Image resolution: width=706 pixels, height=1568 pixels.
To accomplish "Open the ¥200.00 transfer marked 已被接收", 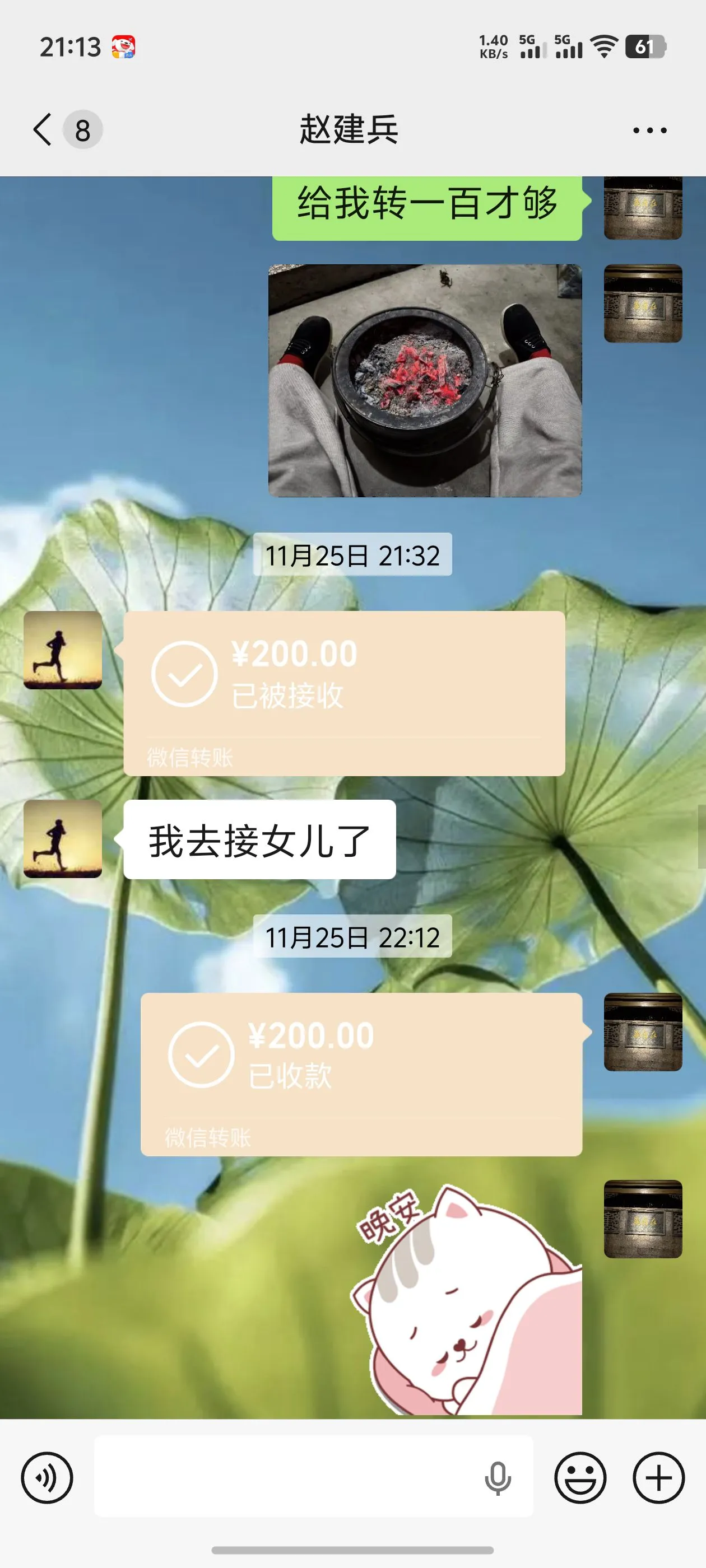I will pos(344,693).
